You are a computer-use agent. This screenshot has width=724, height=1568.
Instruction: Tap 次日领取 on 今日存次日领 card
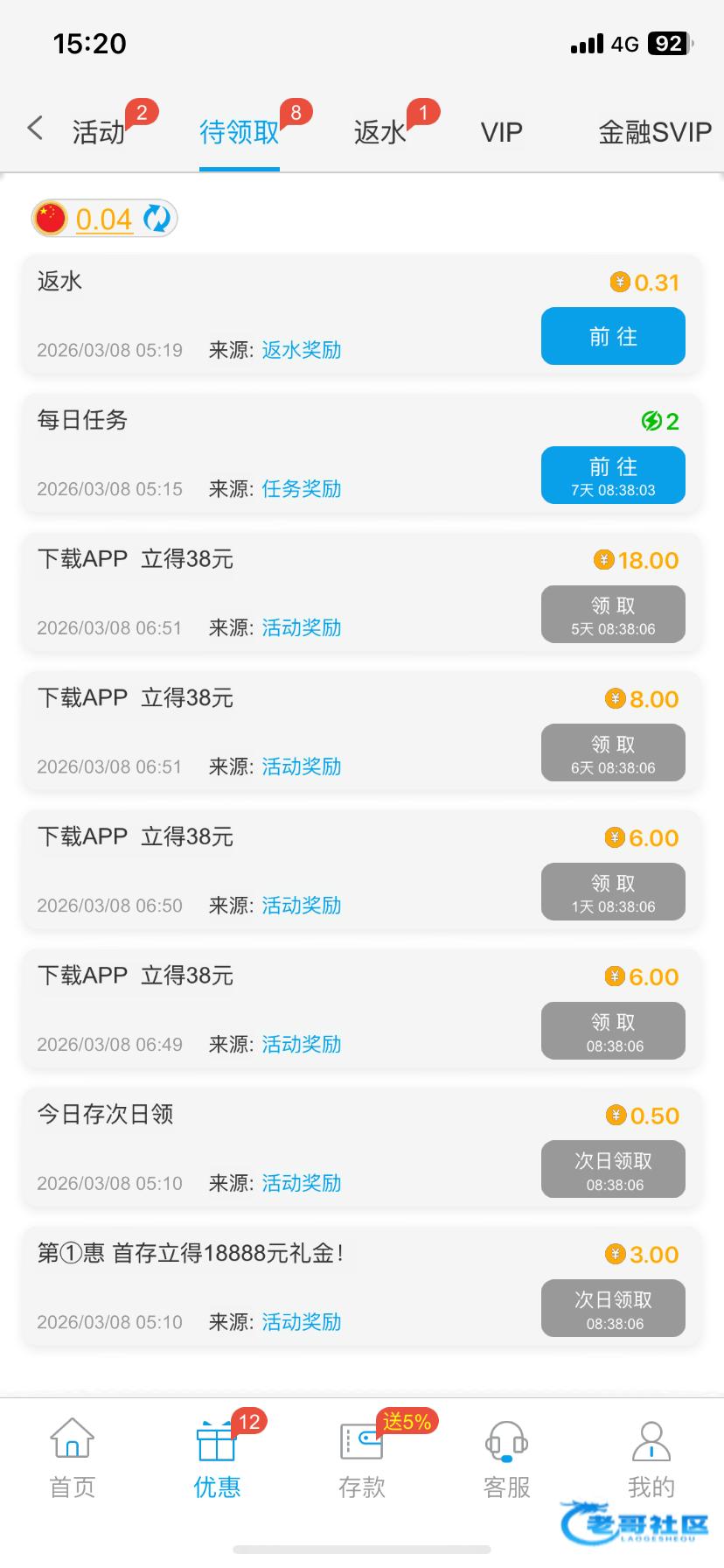click(613, 1169)
